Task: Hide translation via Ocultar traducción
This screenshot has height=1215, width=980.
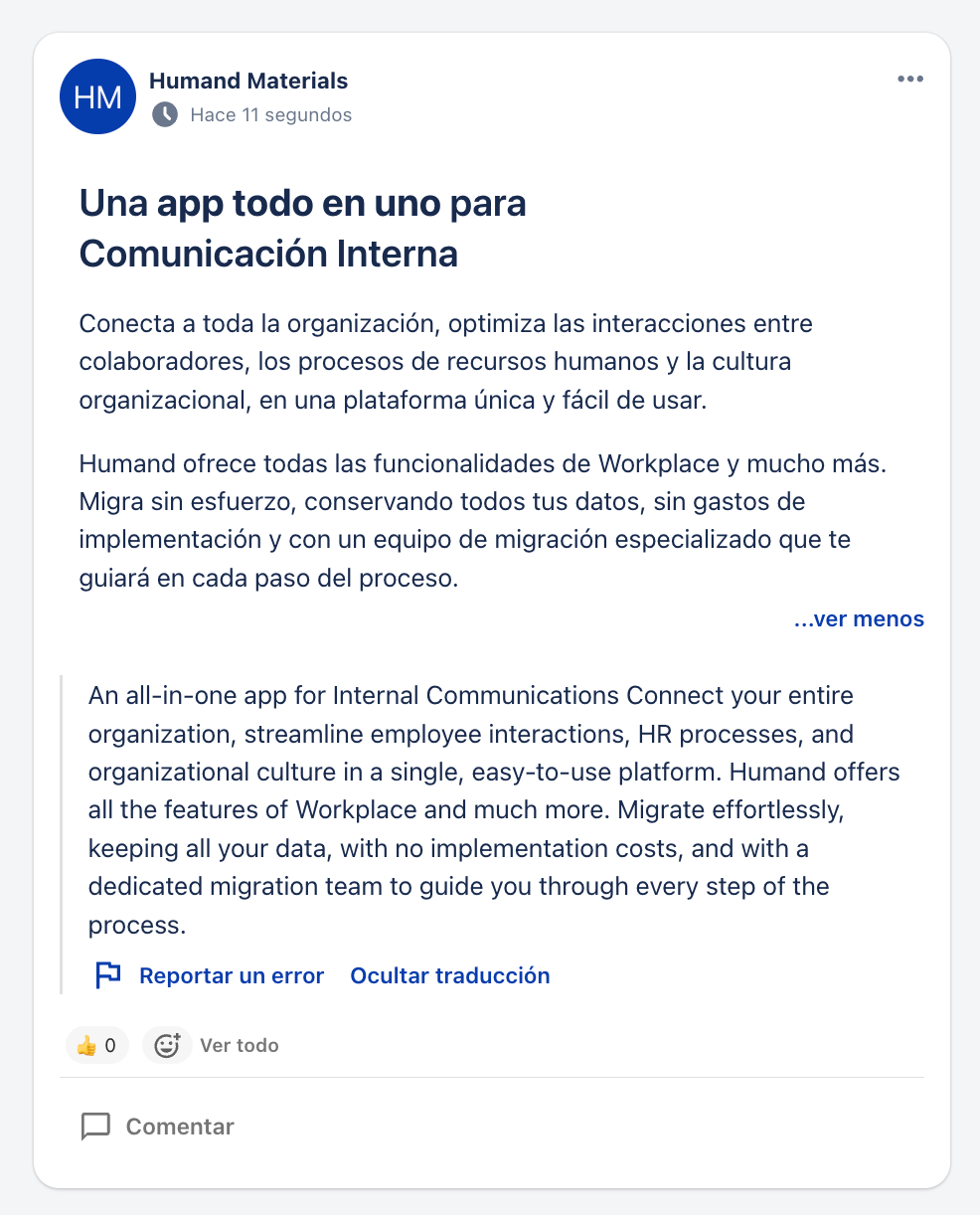Action: pos(449,975)
